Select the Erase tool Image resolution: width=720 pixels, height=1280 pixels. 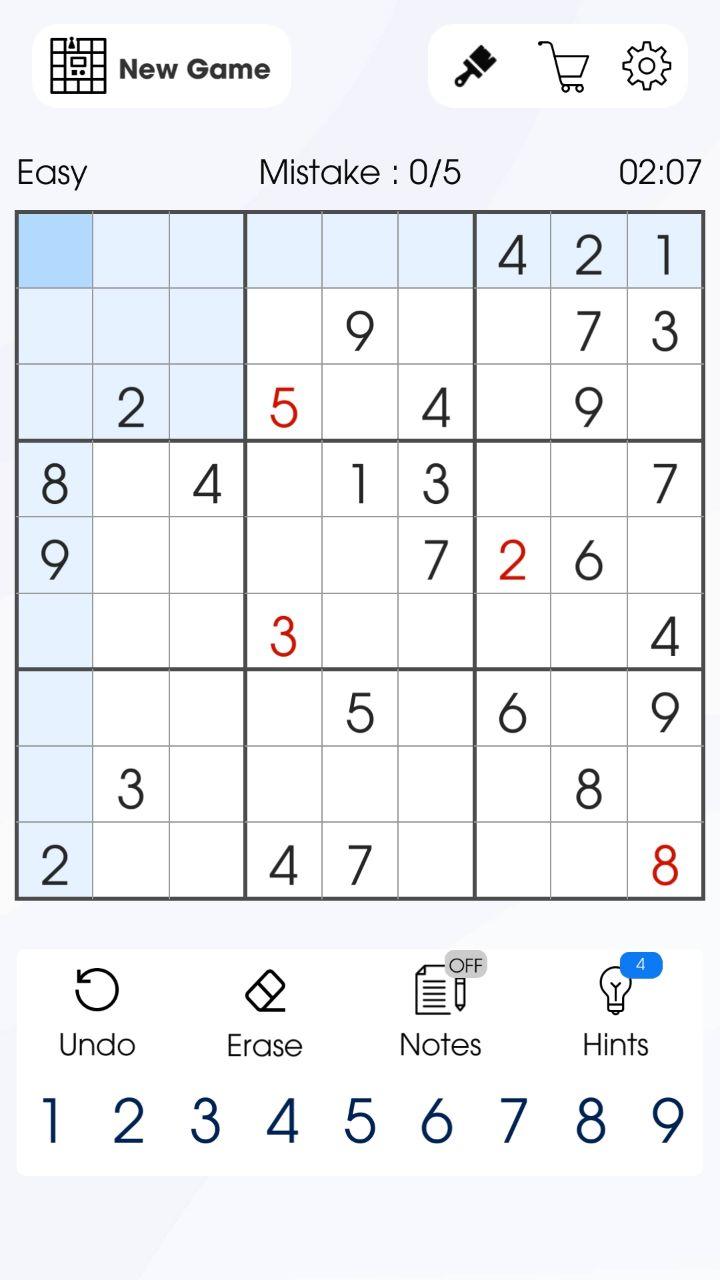[265, 1013]
